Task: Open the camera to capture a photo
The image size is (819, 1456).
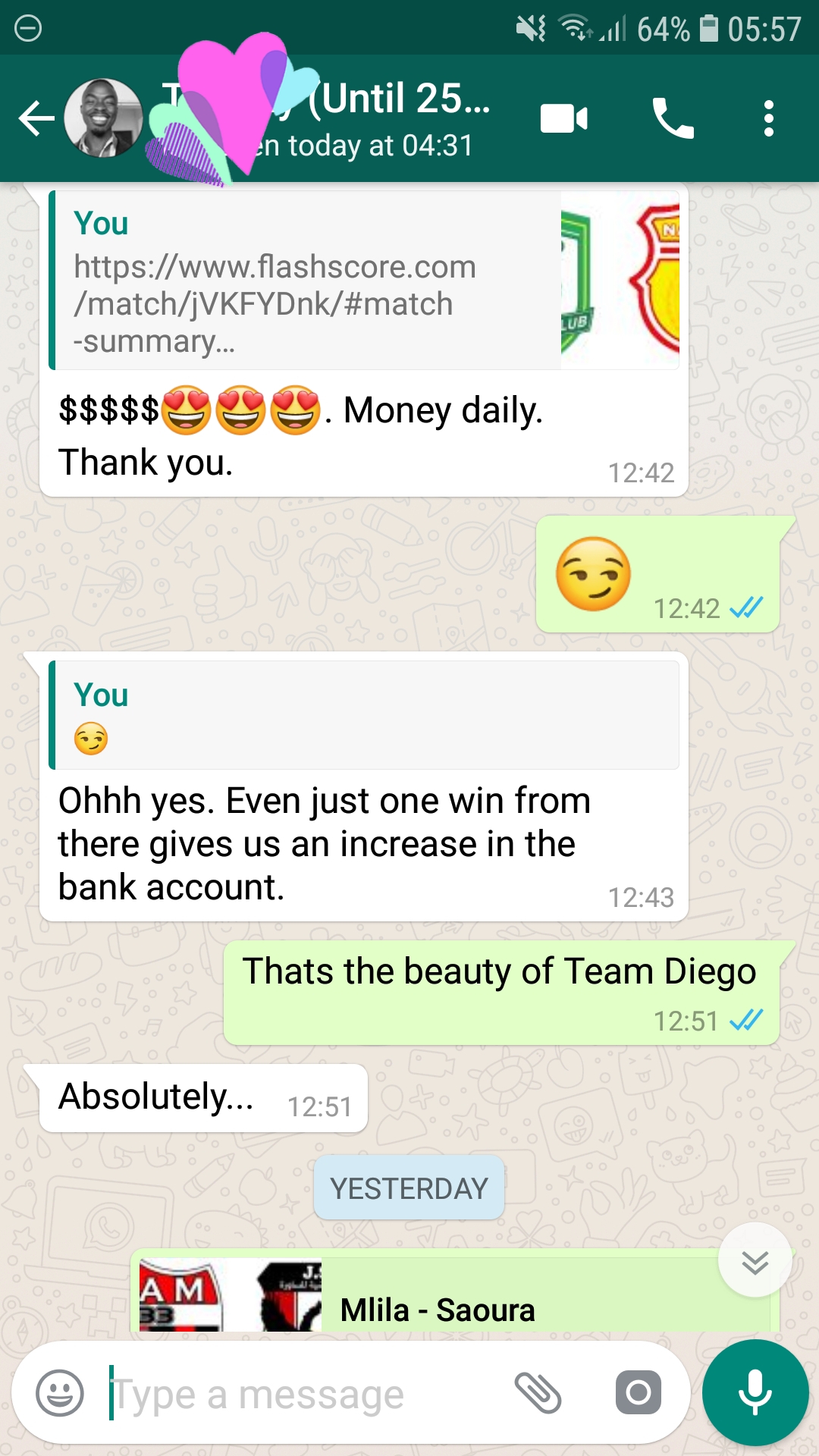Action: click(639, 1392)
